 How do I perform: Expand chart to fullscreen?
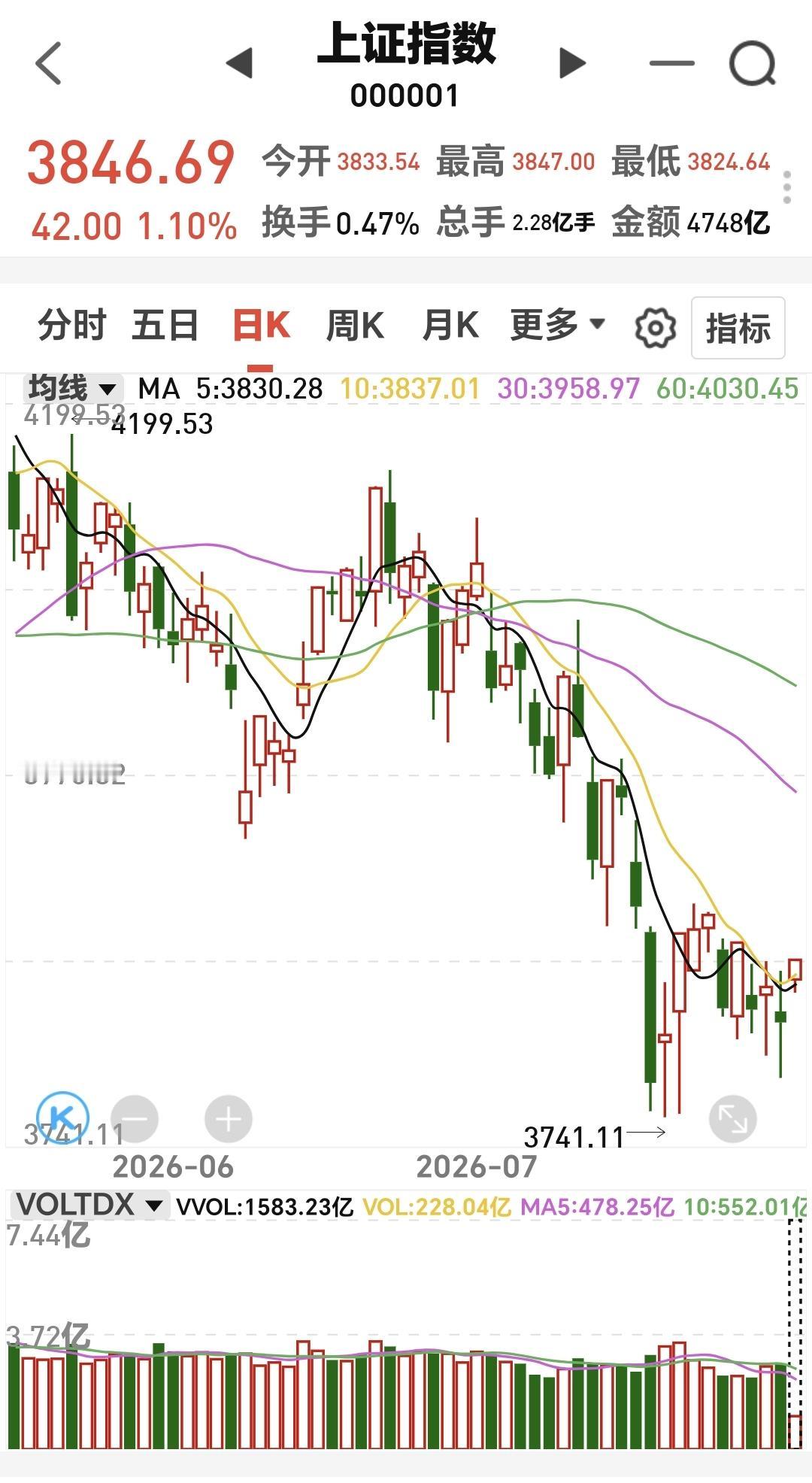pos(732,1119)
